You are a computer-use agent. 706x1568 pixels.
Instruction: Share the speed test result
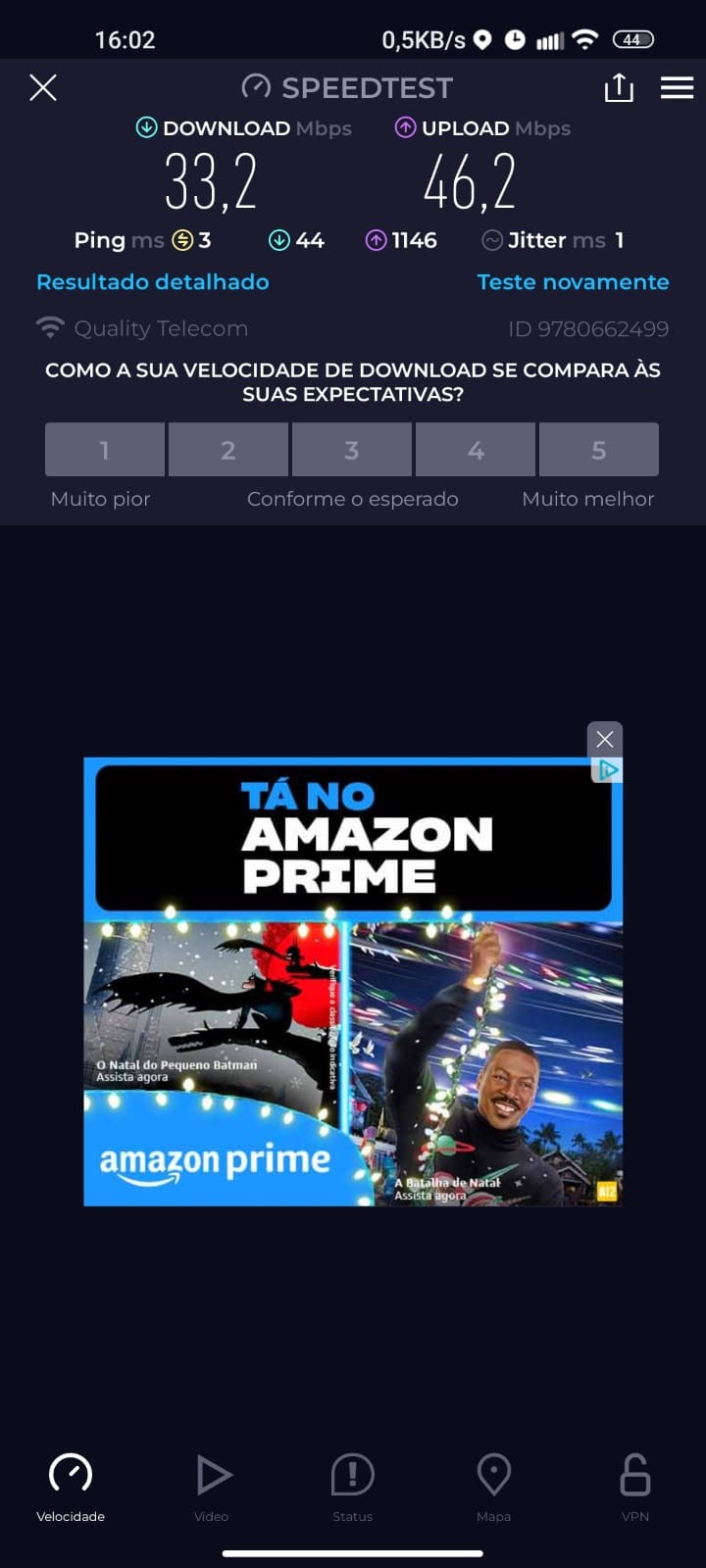pyautogui.click(x=619, y=88)
